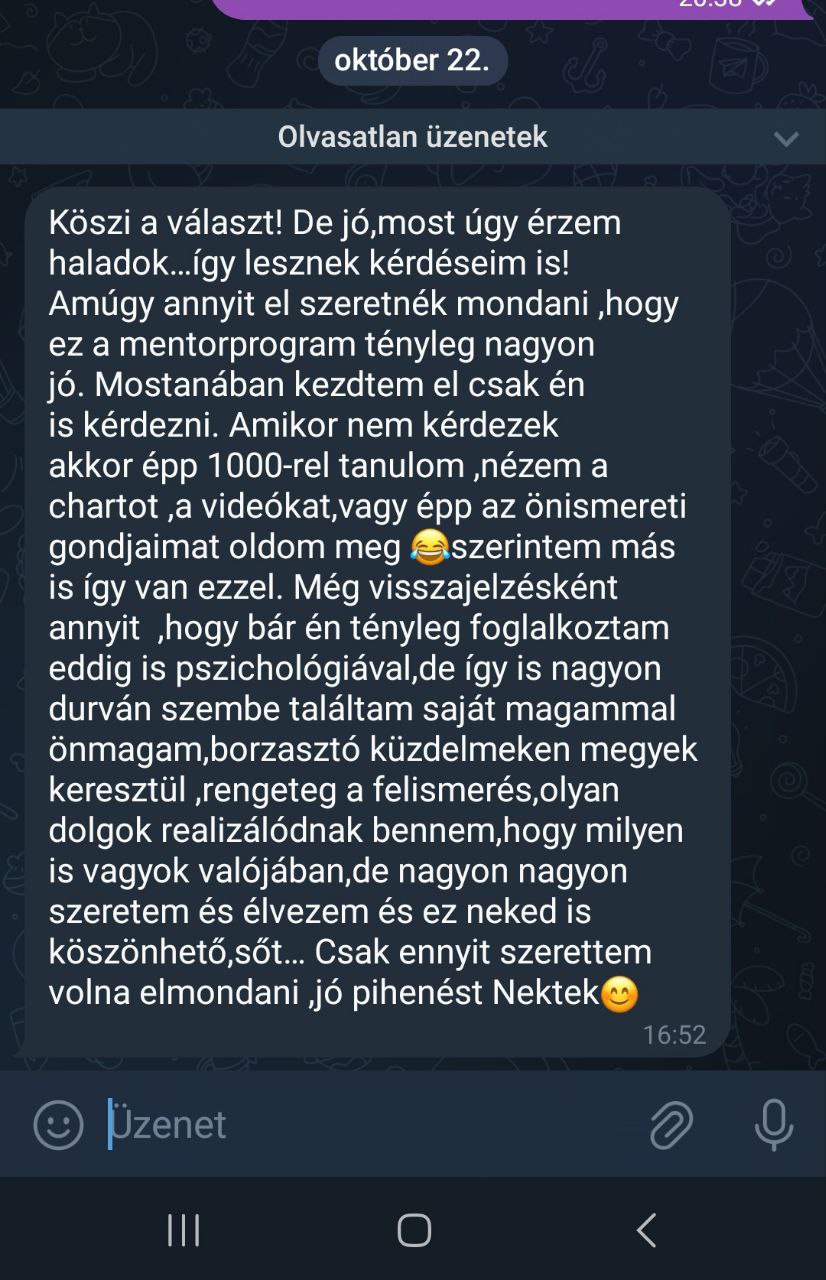This screenshot has height=1280, width=826.
Task: Jump down via the Olvasatlan üzenetek chevron
Action: coord(787,138)
